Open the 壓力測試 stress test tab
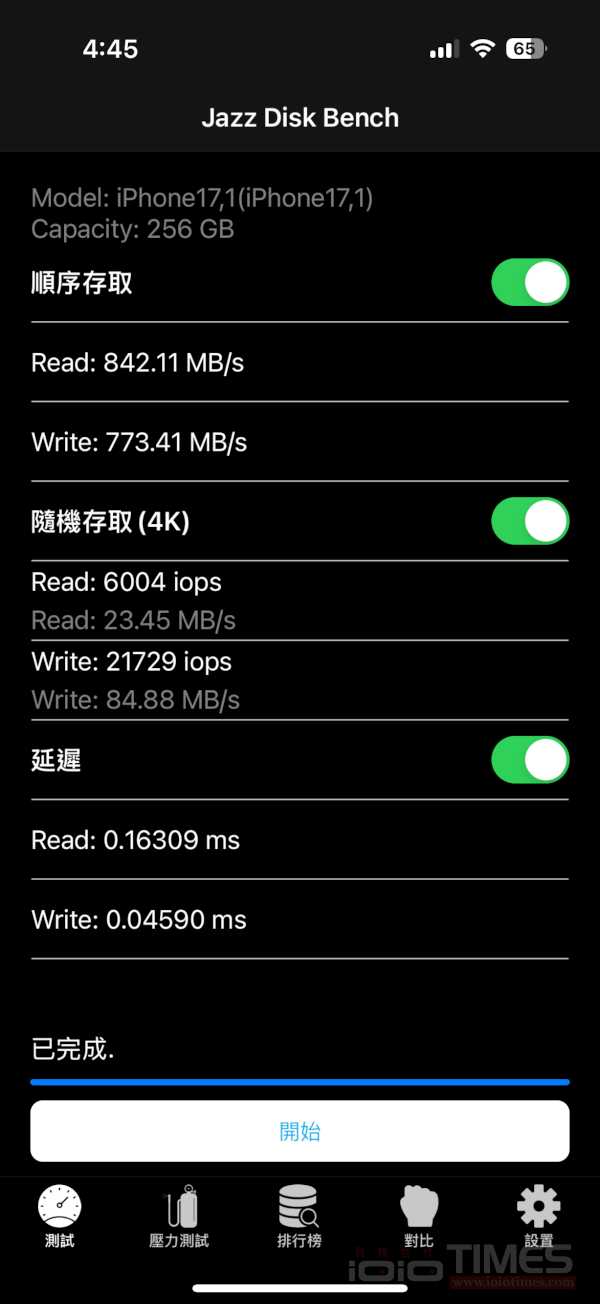 (x=179, y=1217)
